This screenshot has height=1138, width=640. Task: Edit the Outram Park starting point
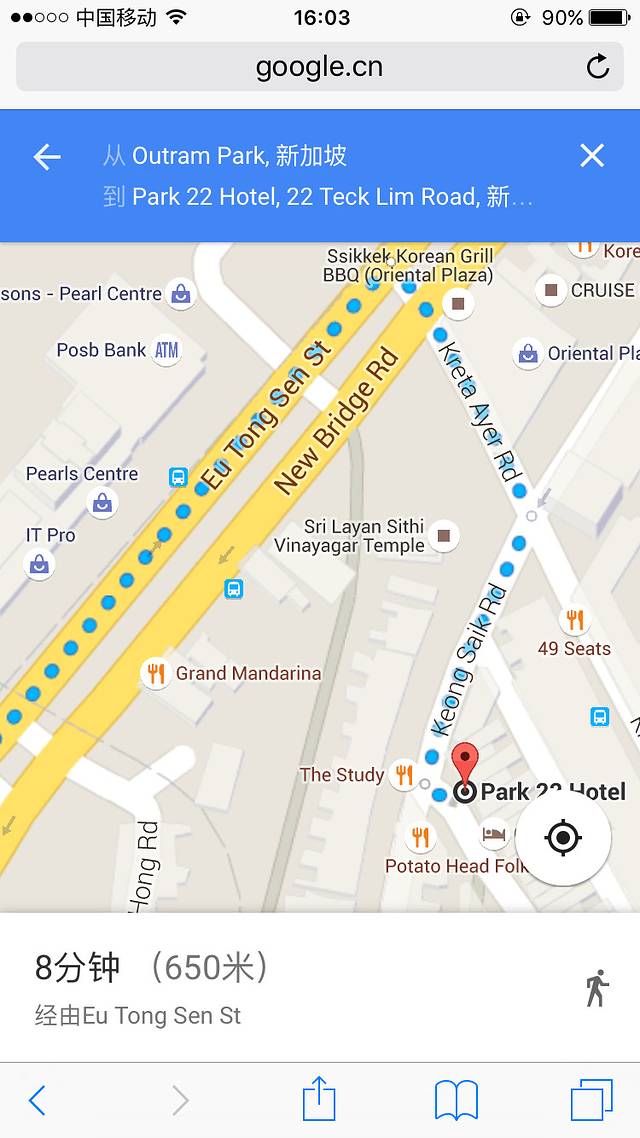[240, 156]
